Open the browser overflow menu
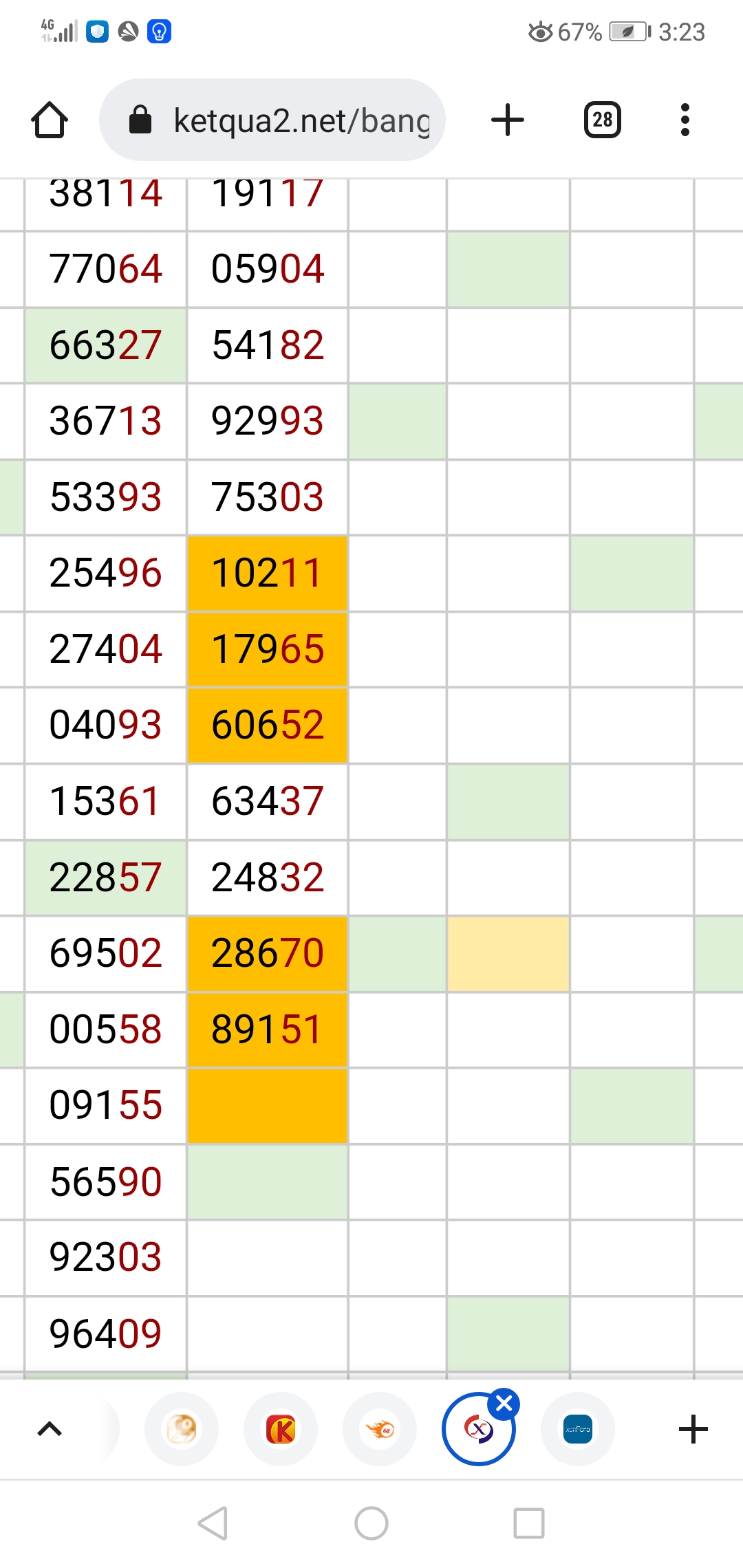Screen dimensions: 743x1568 [x=685, y=120]
